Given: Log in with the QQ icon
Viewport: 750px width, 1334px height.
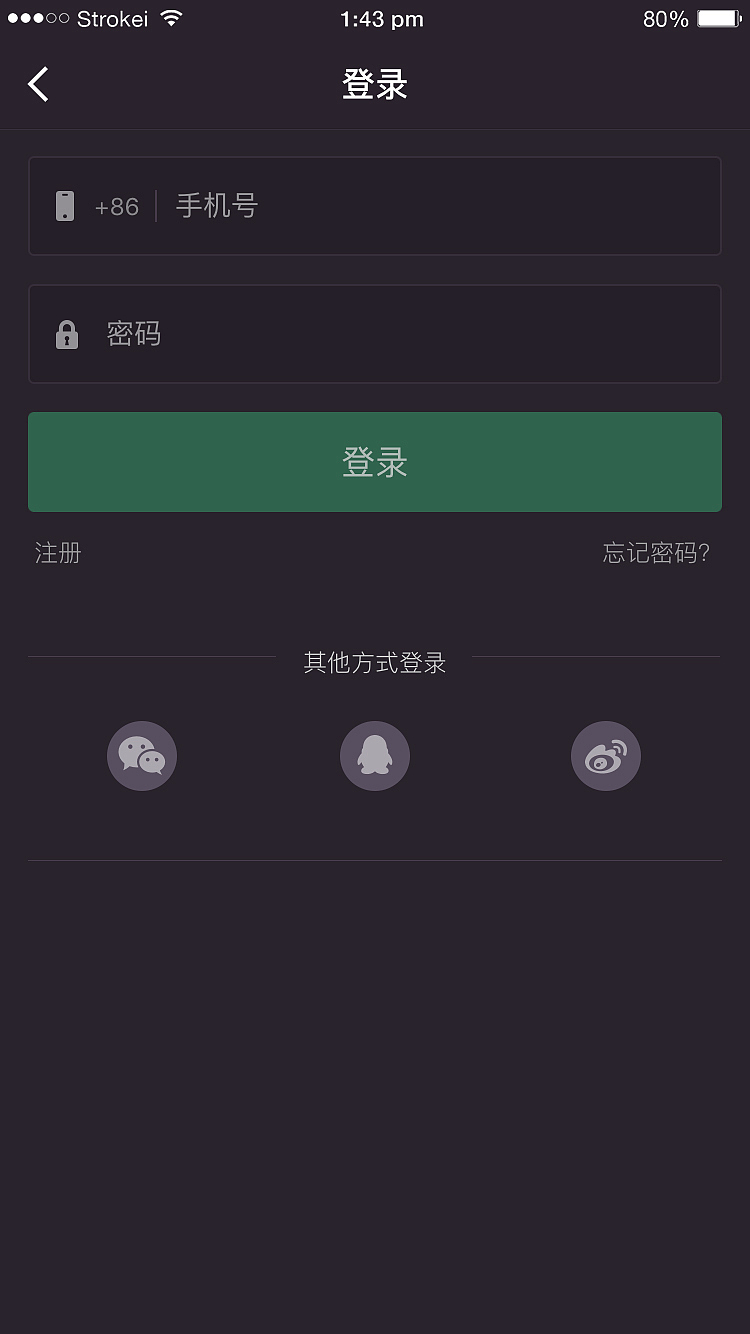Looking at the screenshot, I should (x=374, y=755).
